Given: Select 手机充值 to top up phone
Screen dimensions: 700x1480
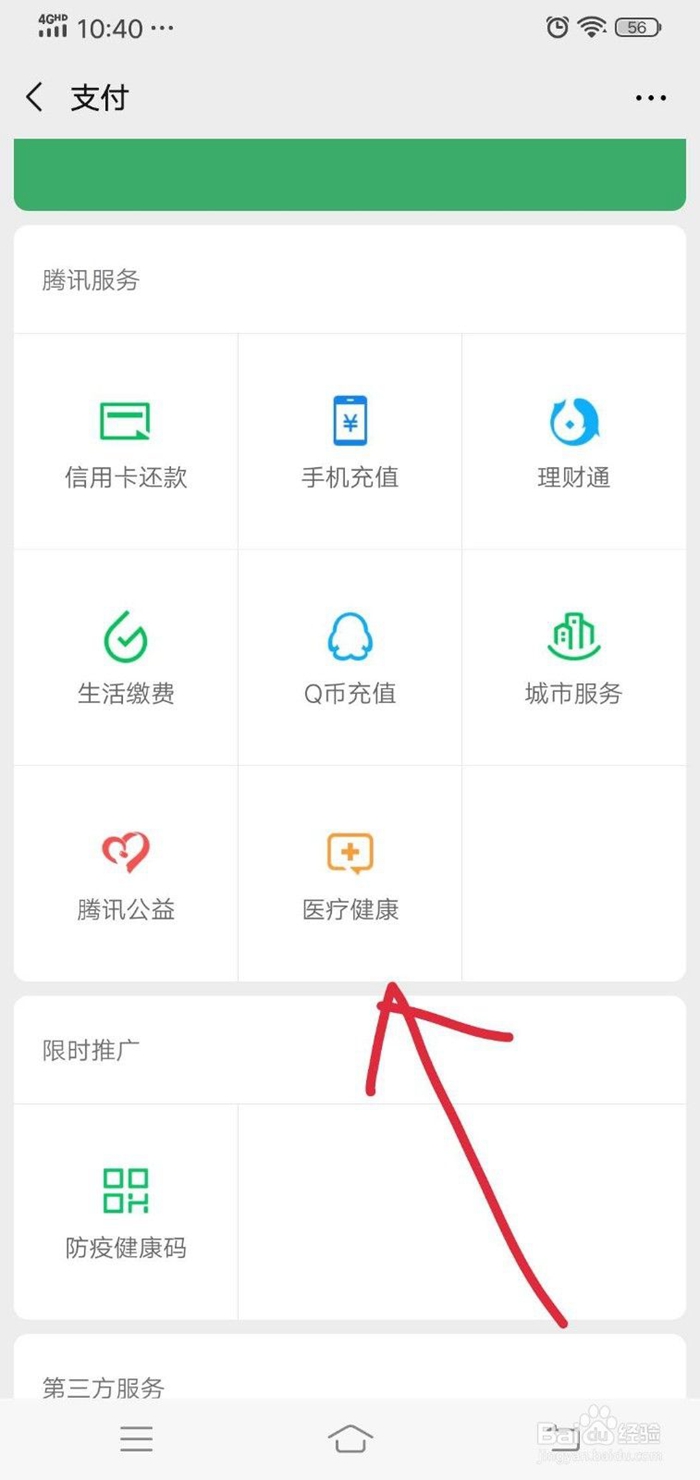Looking at the screenshot, I should tap(350, 442).
